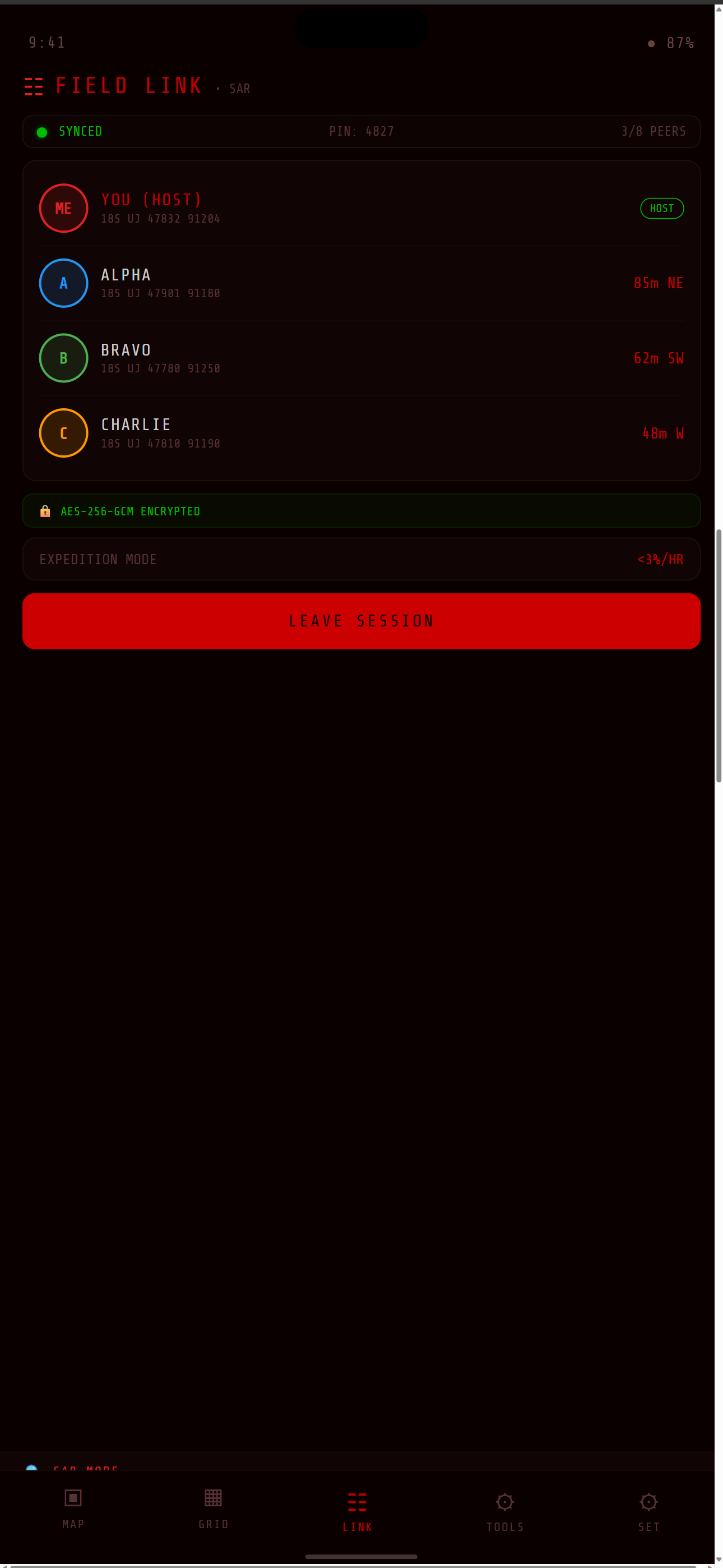723x1568 pixels.
Task: Open the Set settings tab
Action: click(649, 1510)
